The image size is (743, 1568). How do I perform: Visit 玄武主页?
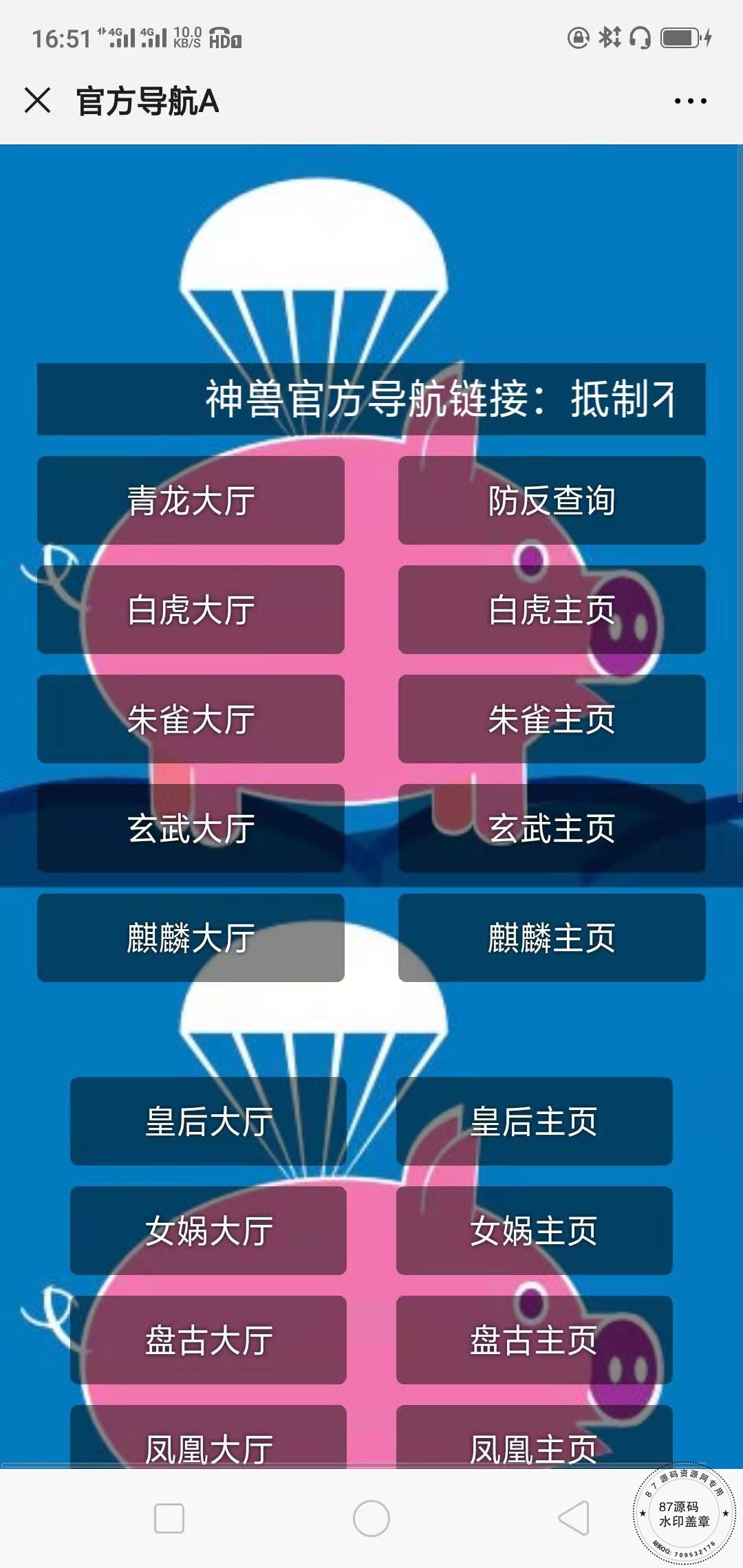click(x=552, y=828)
